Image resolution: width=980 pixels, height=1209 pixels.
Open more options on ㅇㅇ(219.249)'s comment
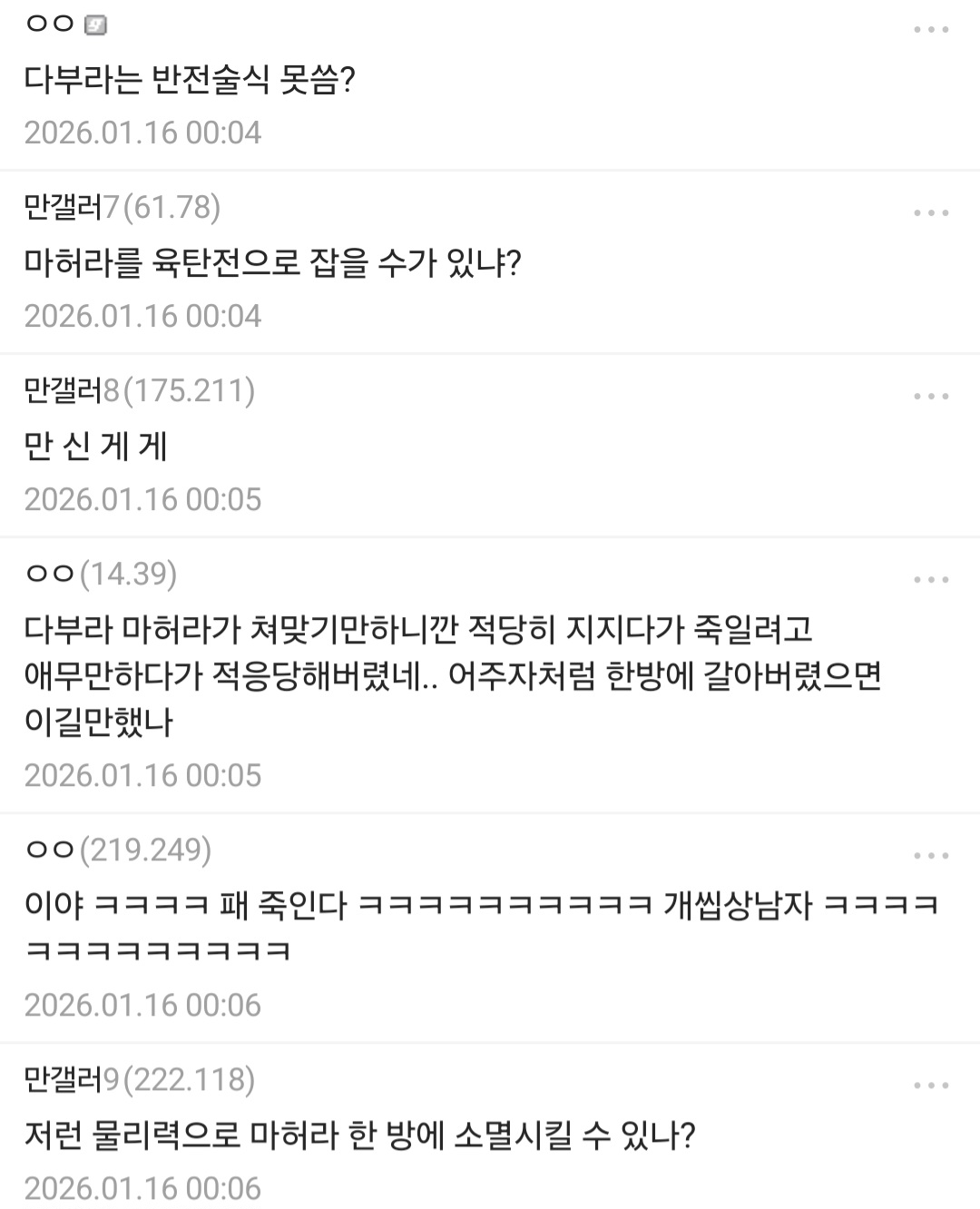(x=931, y=856)
